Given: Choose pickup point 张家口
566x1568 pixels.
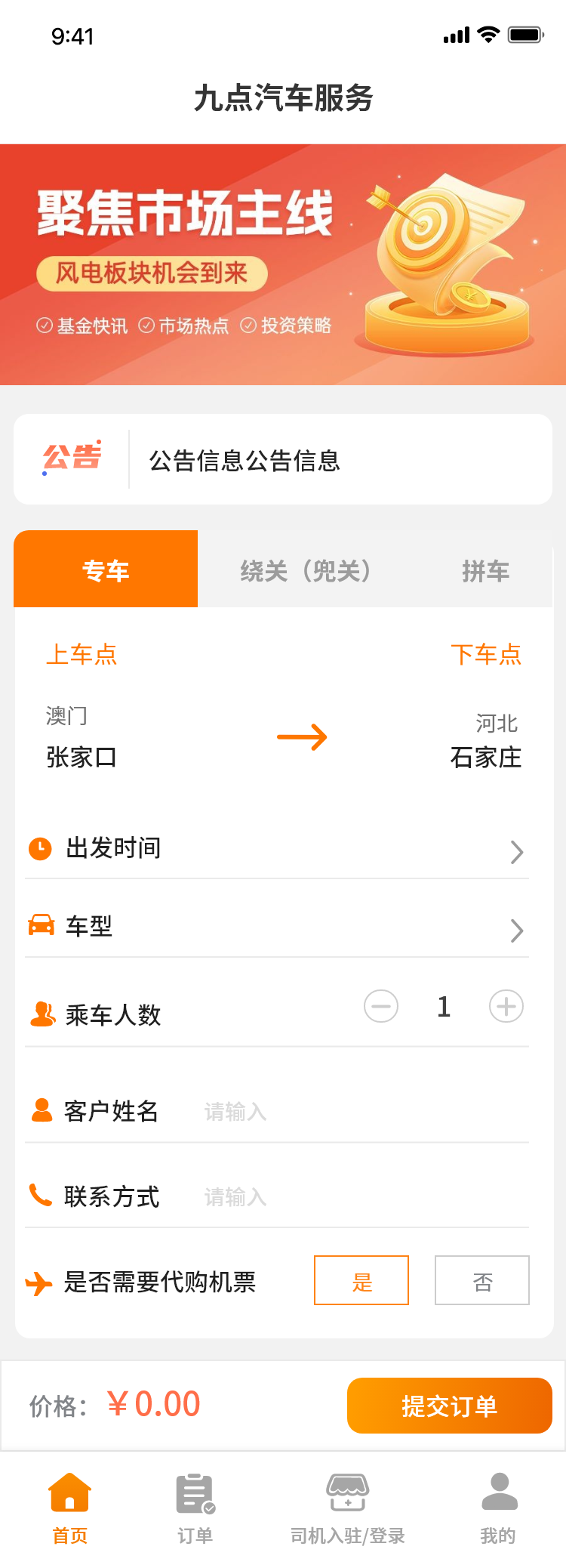Looking at the screenshot, I should click(82, 757).
